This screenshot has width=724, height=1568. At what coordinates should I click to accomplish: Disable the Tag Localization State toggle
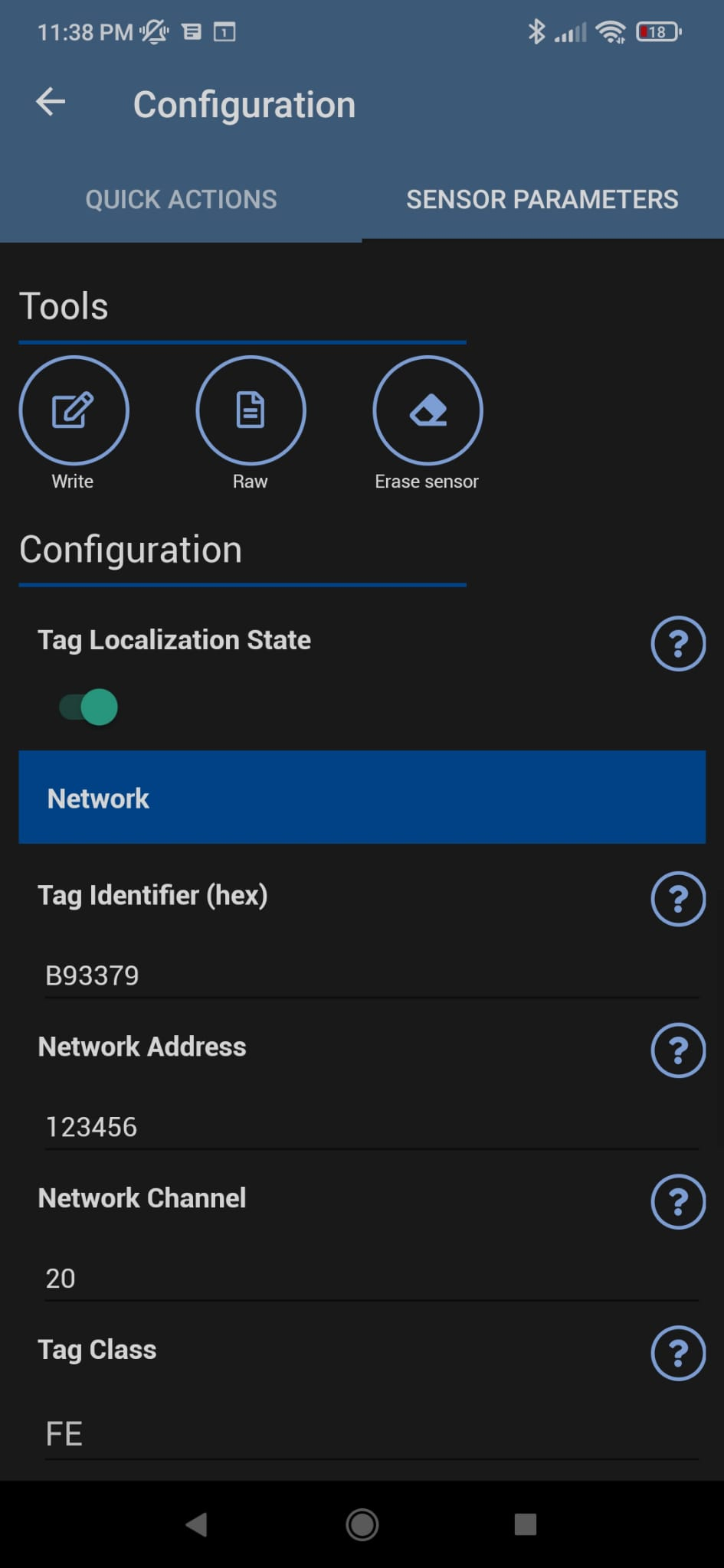pyautogui.click(x=87, y=706)
